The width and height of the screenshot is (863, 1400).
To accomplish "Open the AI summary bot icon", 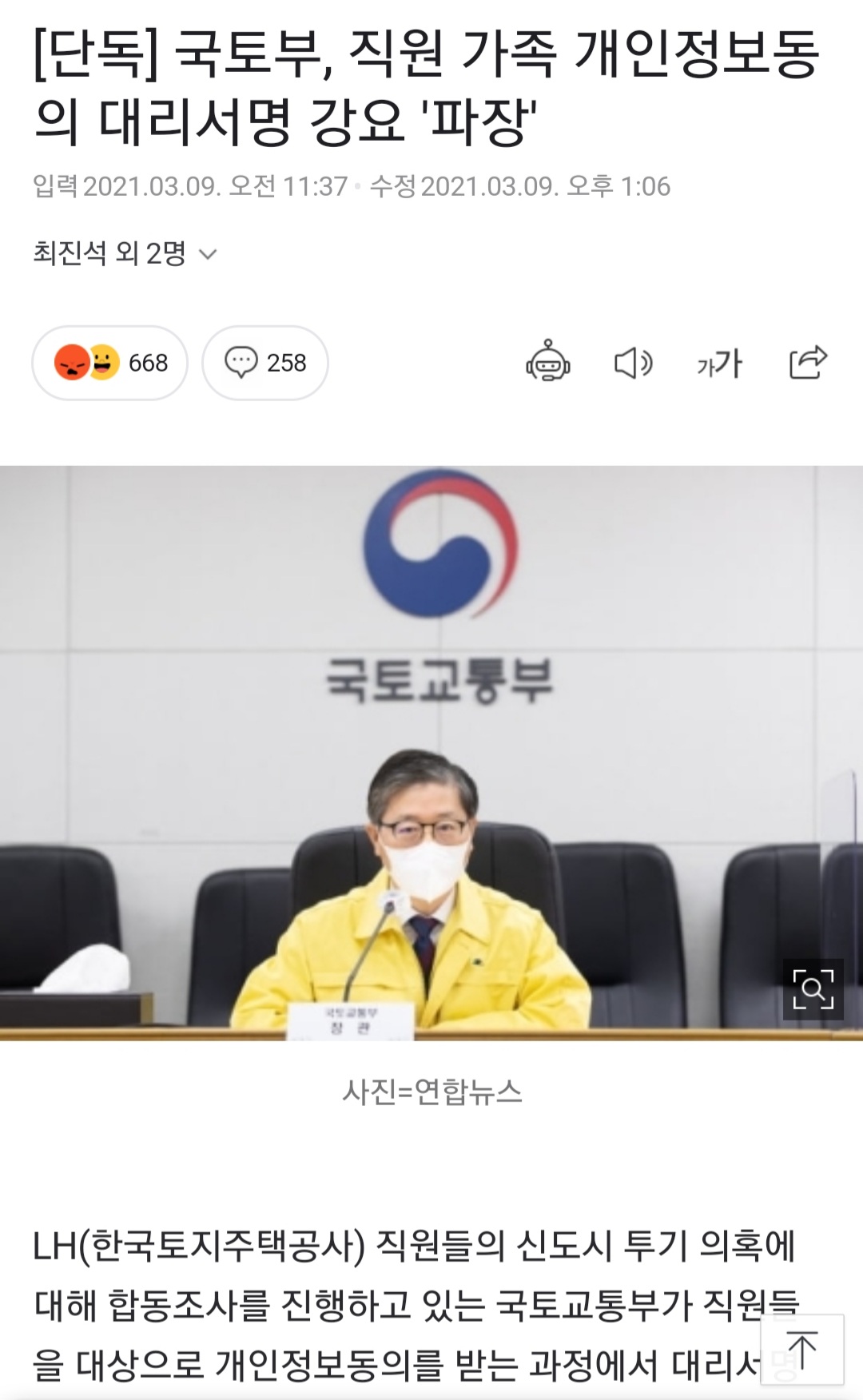I will coord(547,363).
